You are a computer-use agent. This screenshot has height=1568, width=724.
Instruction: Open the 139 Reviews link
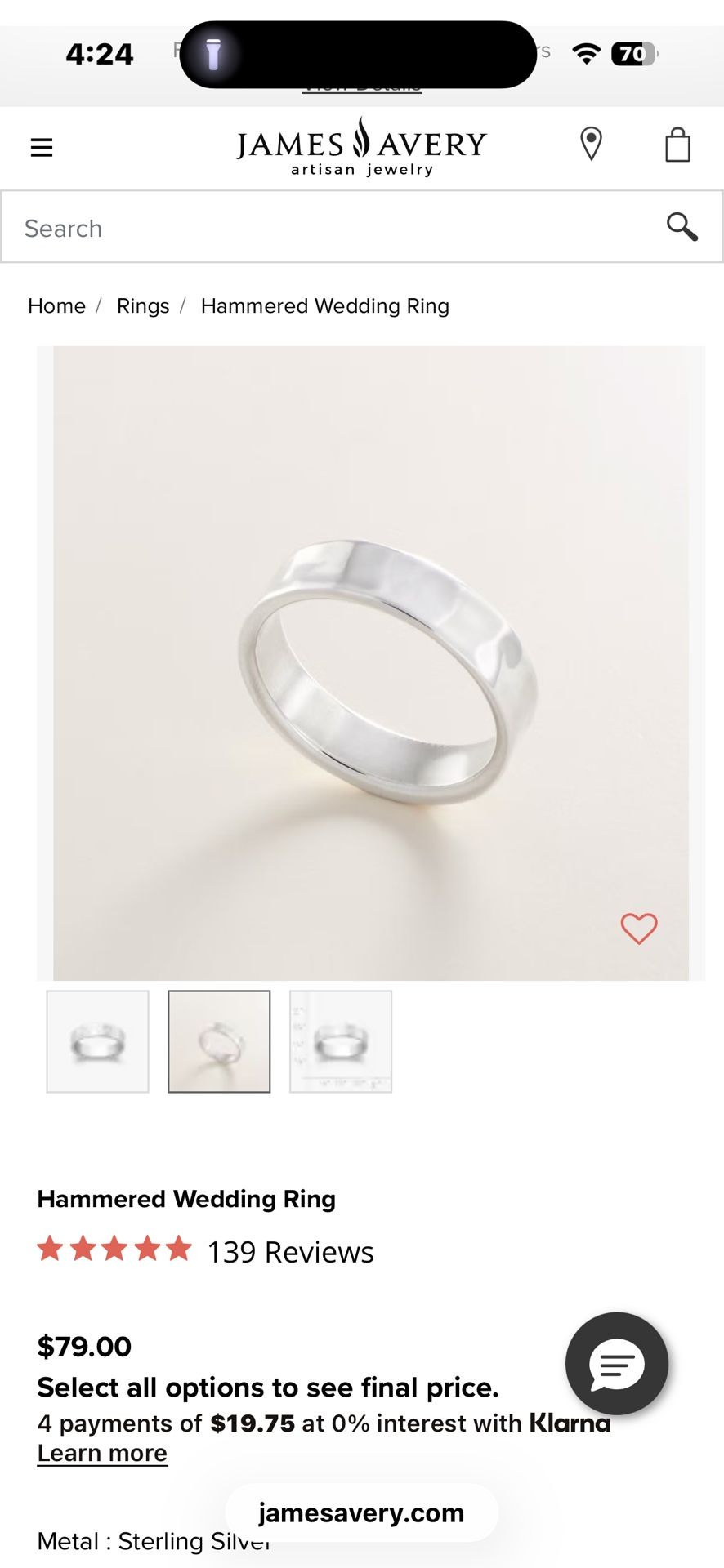[290, 1252]
